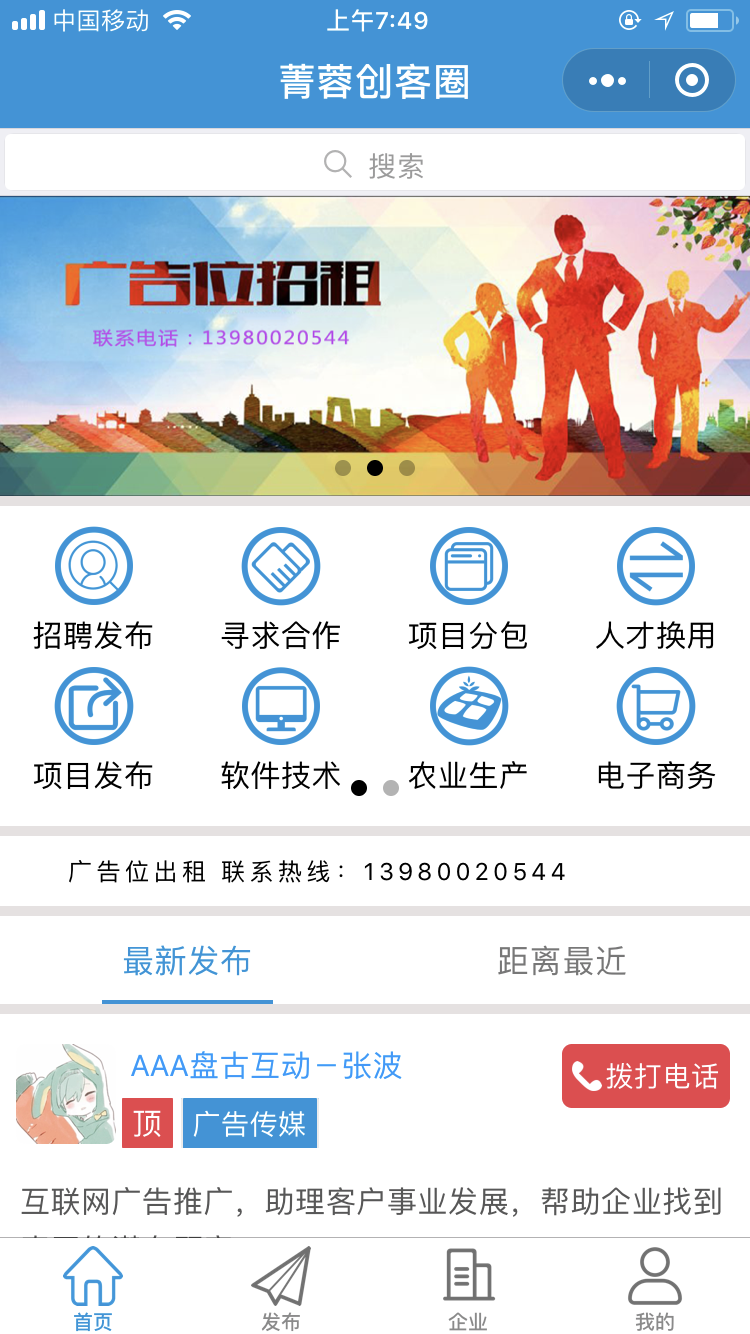Go to the 企业 tab
Screen dimensions: 750x1334
(468, 1290)
